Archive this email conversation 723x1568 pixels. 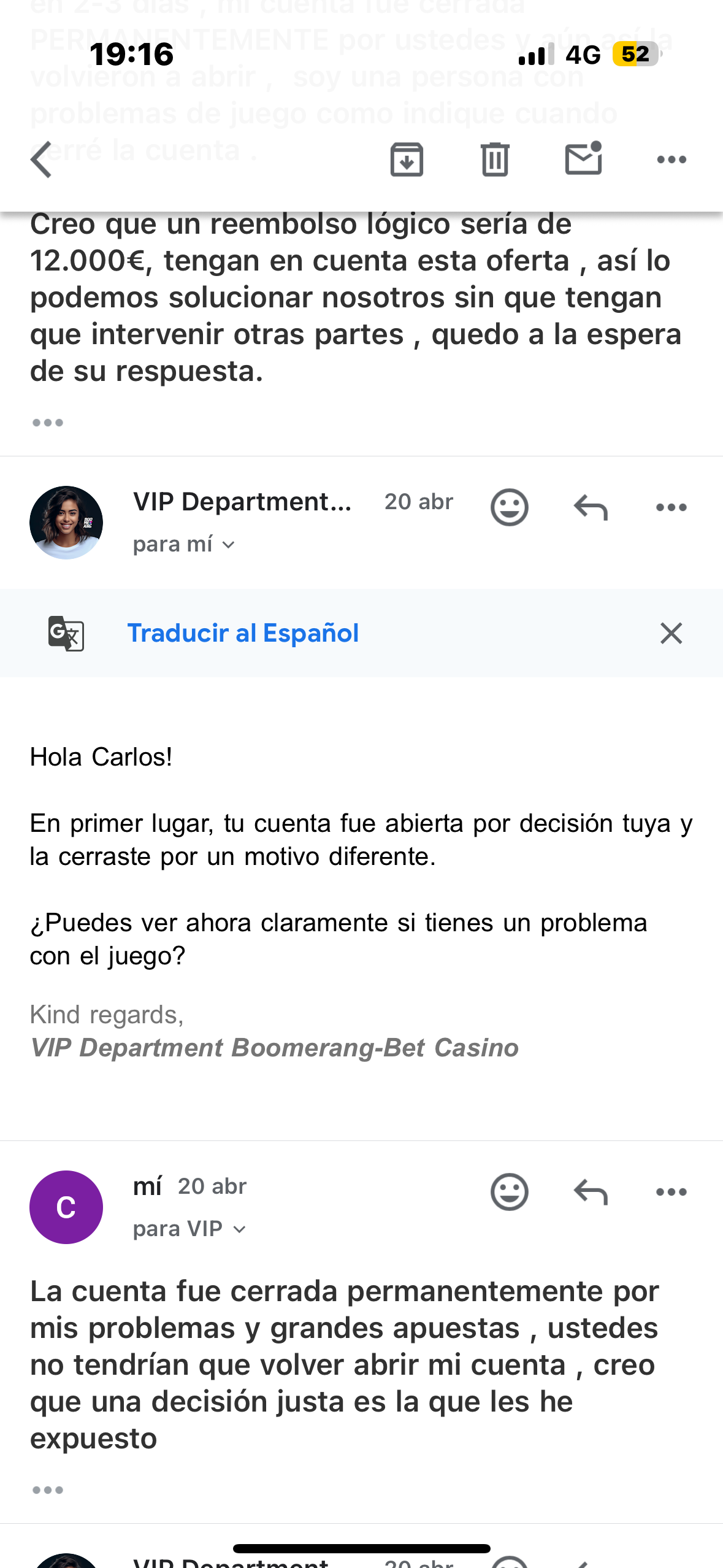407,159
